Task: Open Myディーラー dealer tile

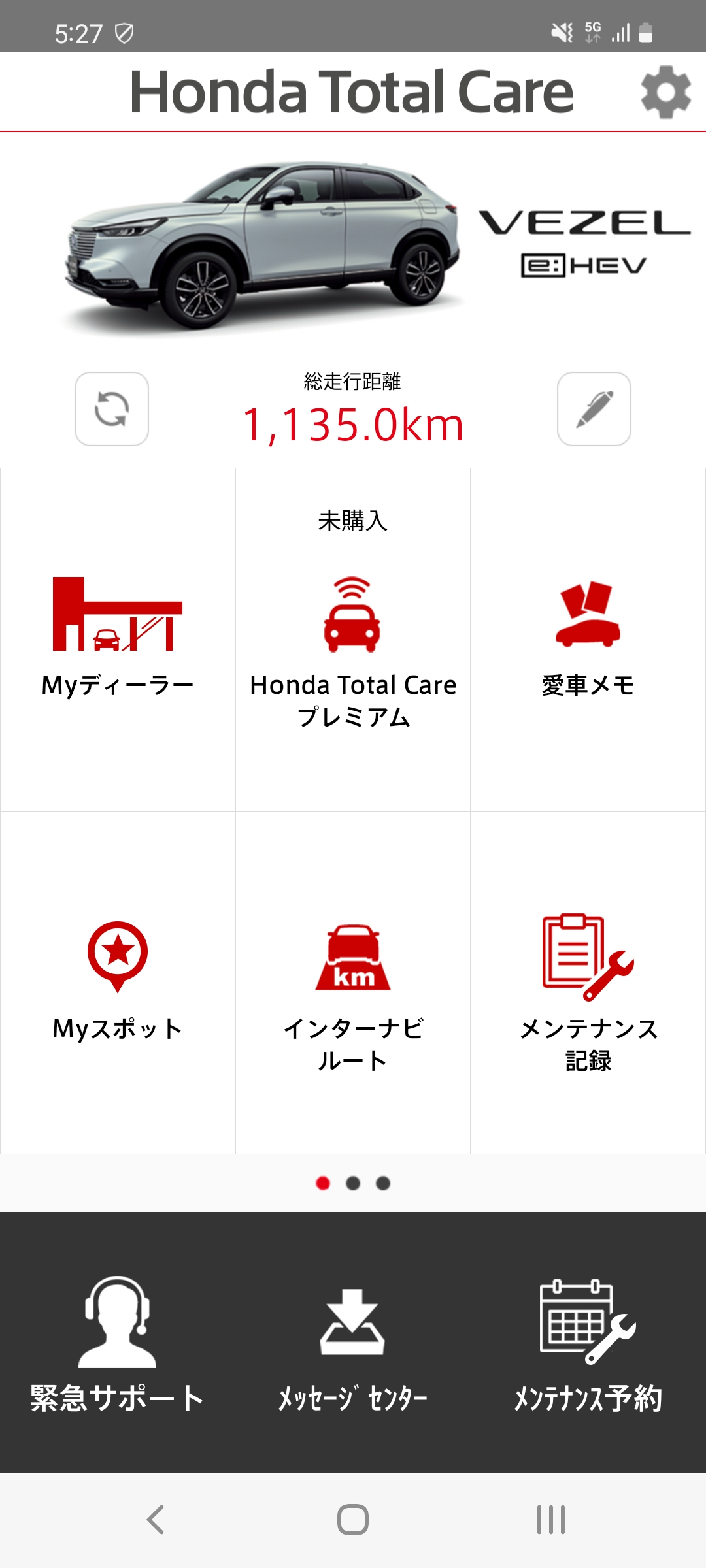Action: point(118,640)
